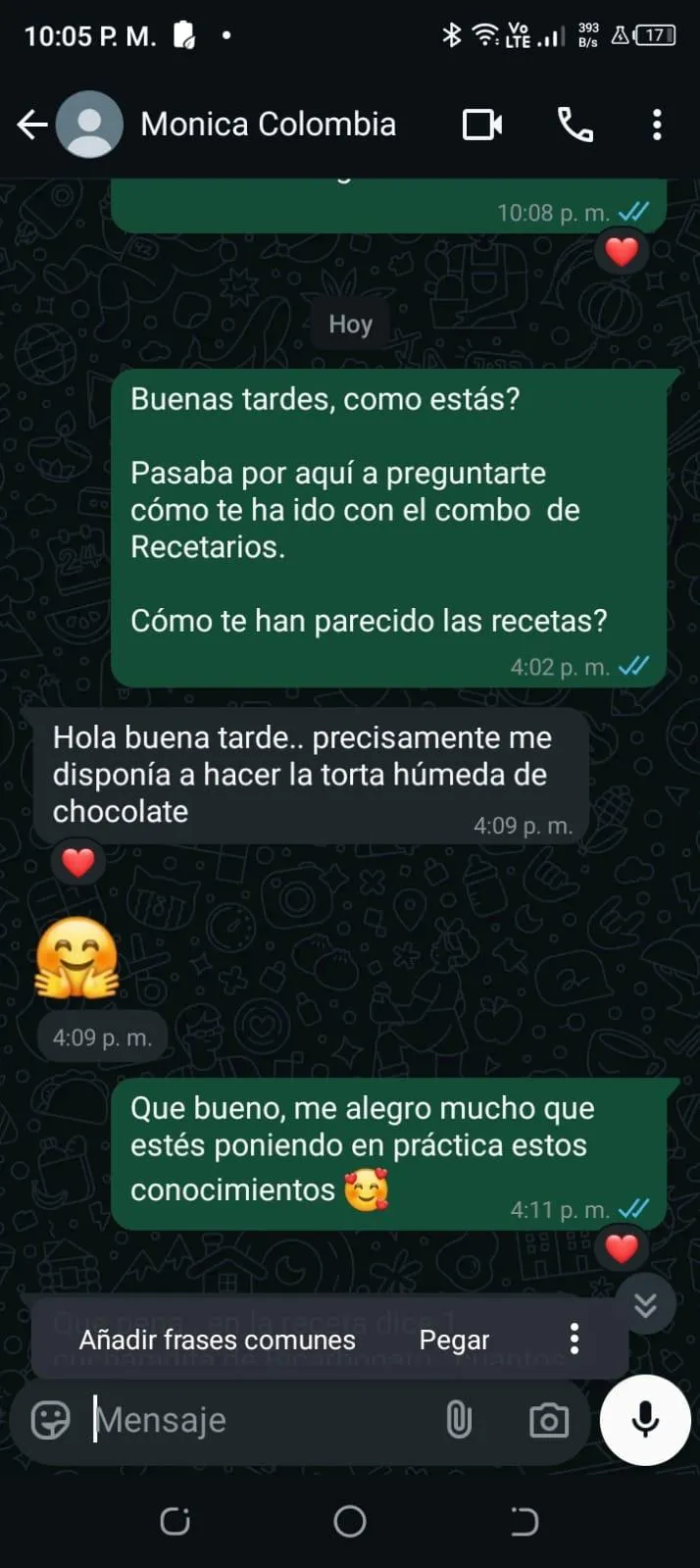Image resolution: width=700 pixels, height=1568 pixels.
Task: Open Monica Colombia's contact info
Action: pyautogui.click(x=268, y=125)
